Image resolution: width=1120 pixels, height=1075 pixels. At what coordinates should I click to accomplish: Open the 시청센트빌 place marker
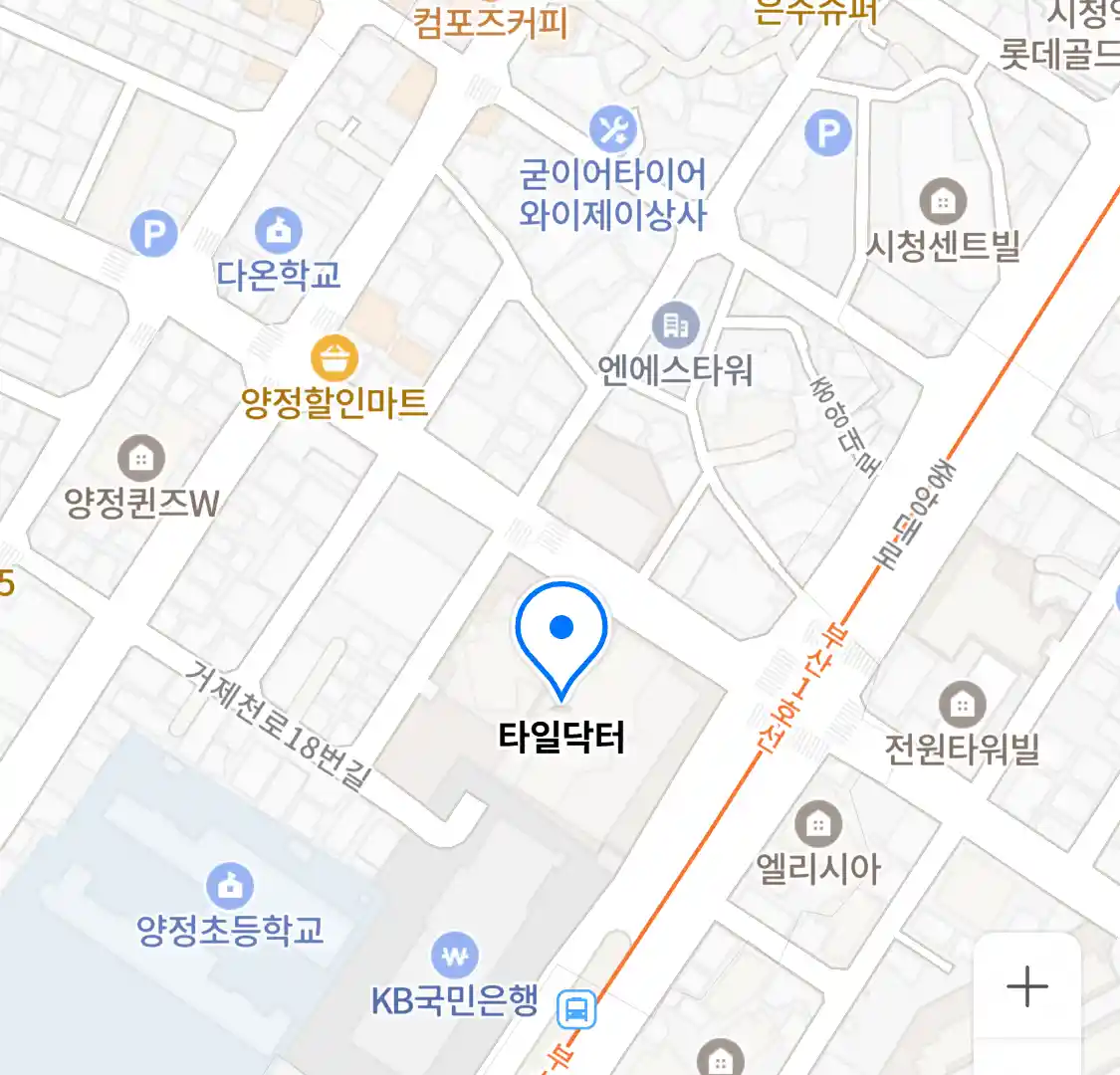pyautogui.click(x=942, y=201)
